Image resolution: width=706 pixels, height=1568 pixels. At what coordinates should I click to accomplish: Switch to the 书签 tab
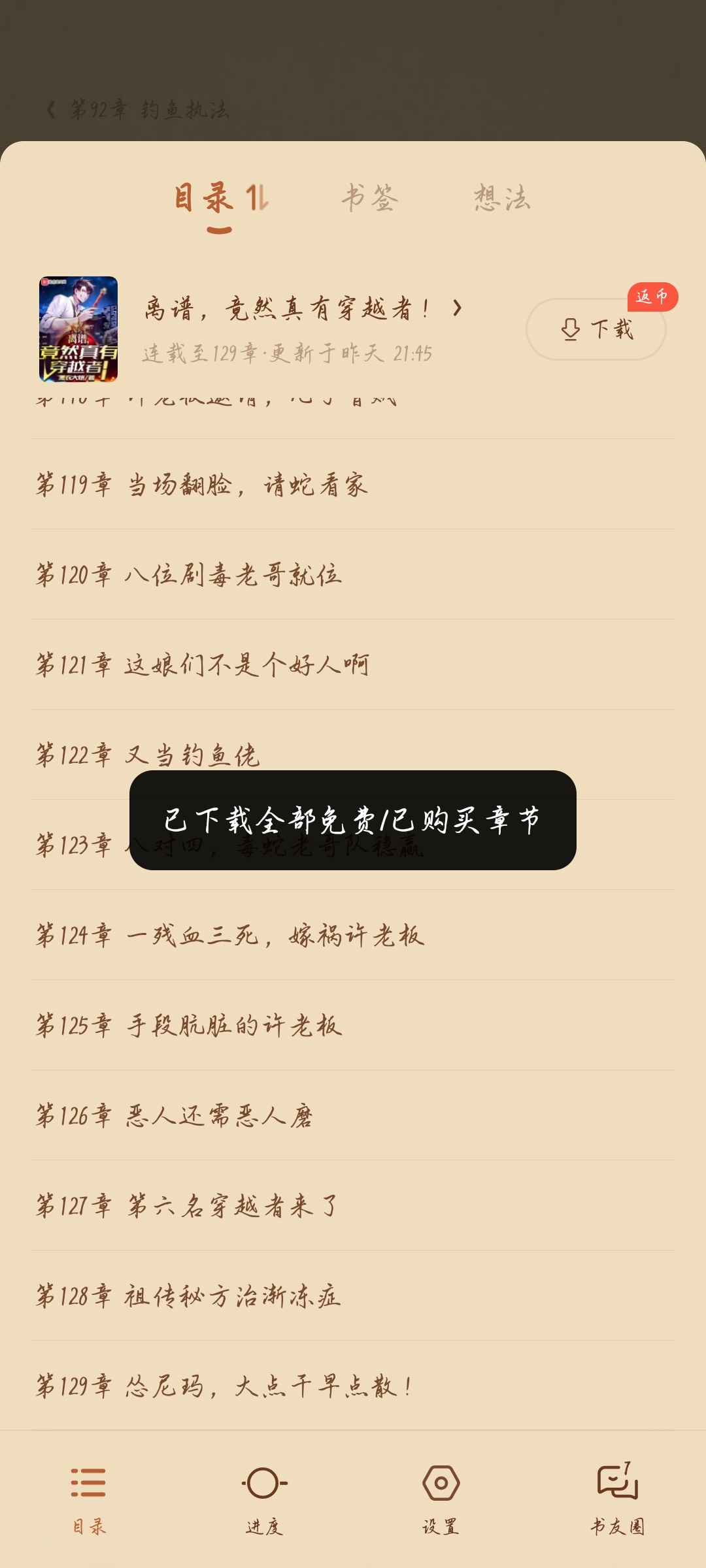tap(369, 197)
